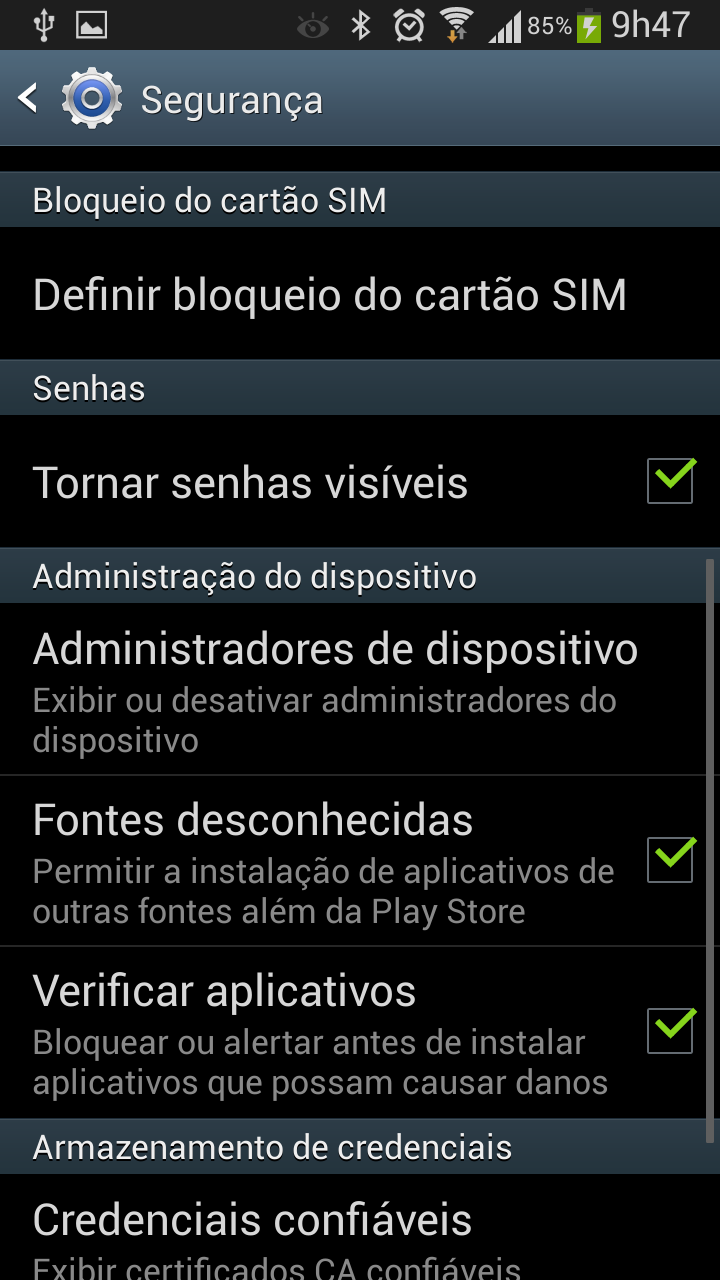Go back from the Segurança screen

[x=30, y=99]
